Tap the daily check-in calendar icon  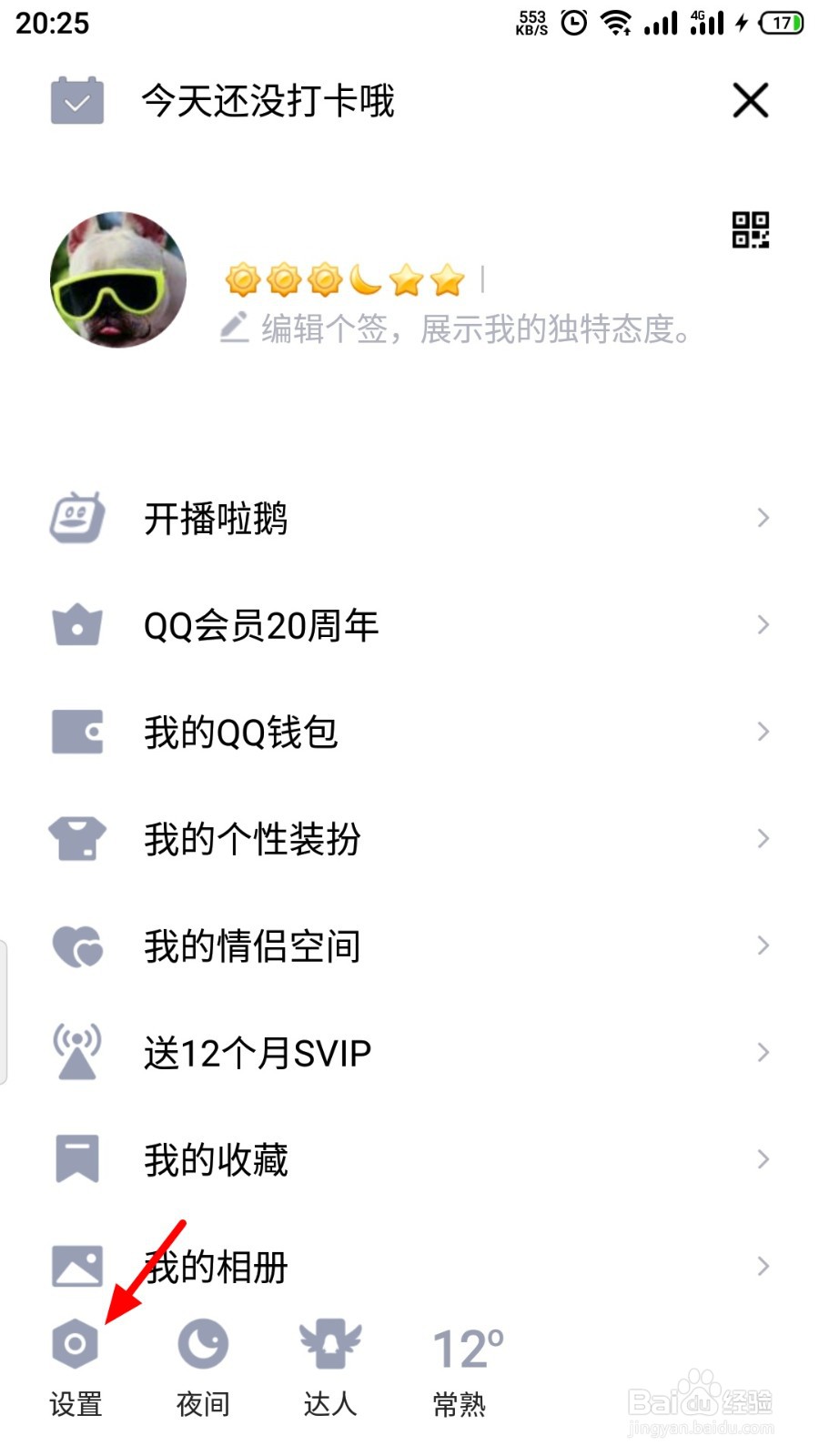pos(77,100)
